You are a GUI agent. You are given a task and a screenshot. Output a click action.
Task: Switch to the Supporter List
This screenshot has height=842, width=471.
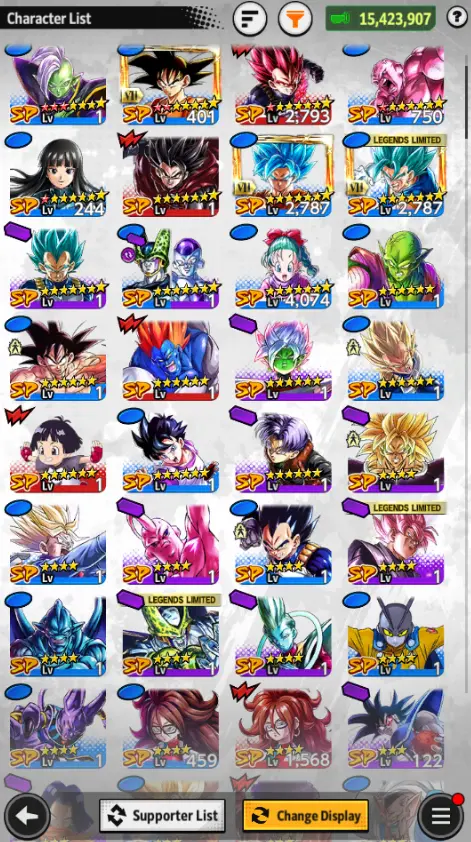click(162, 816)
